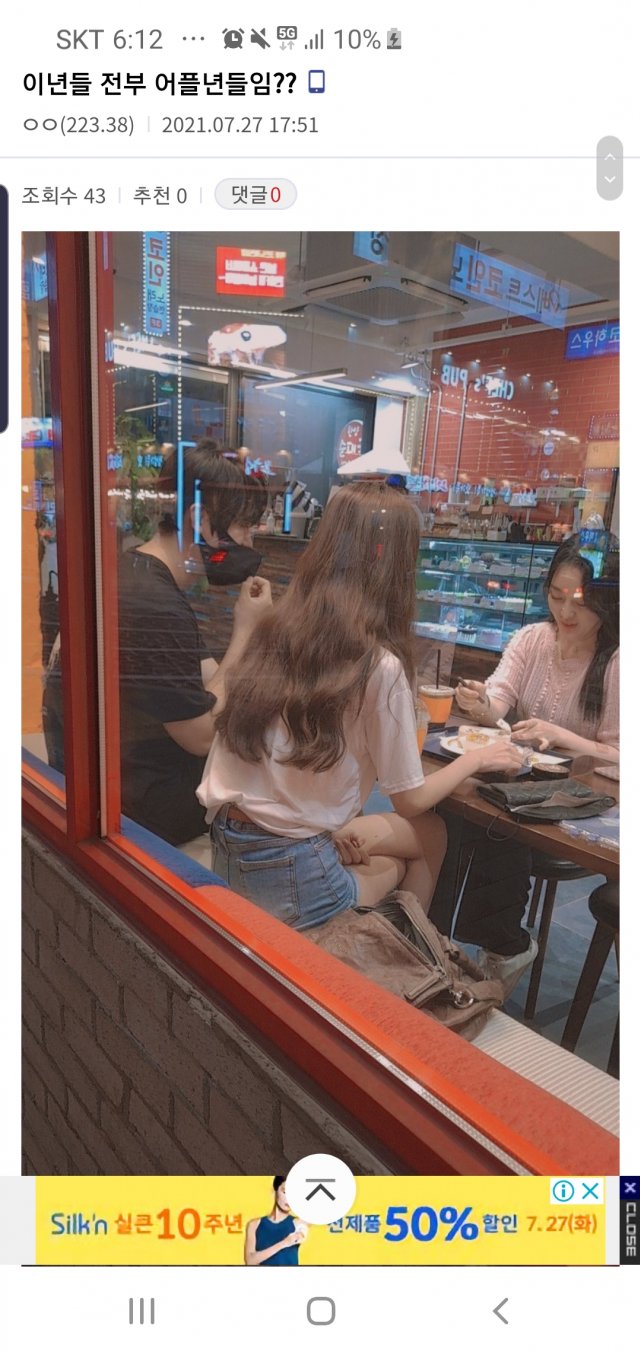Dismiss the banner ad with the X icon
This screenshot has width=640, height=1352.
(x=590, y=1190)
